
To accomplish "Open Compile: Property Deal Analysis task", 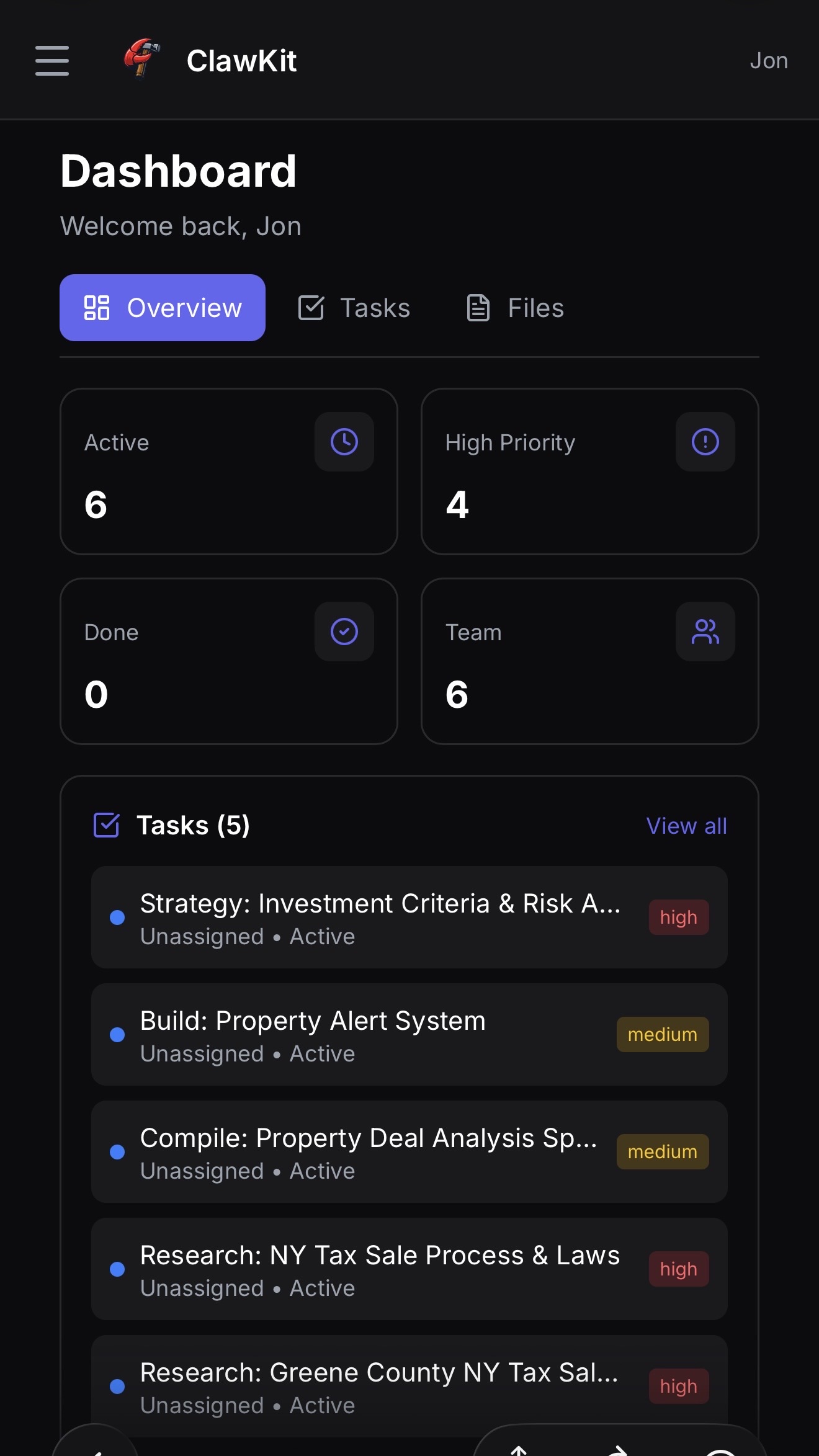I will [x=369, y=1151].
